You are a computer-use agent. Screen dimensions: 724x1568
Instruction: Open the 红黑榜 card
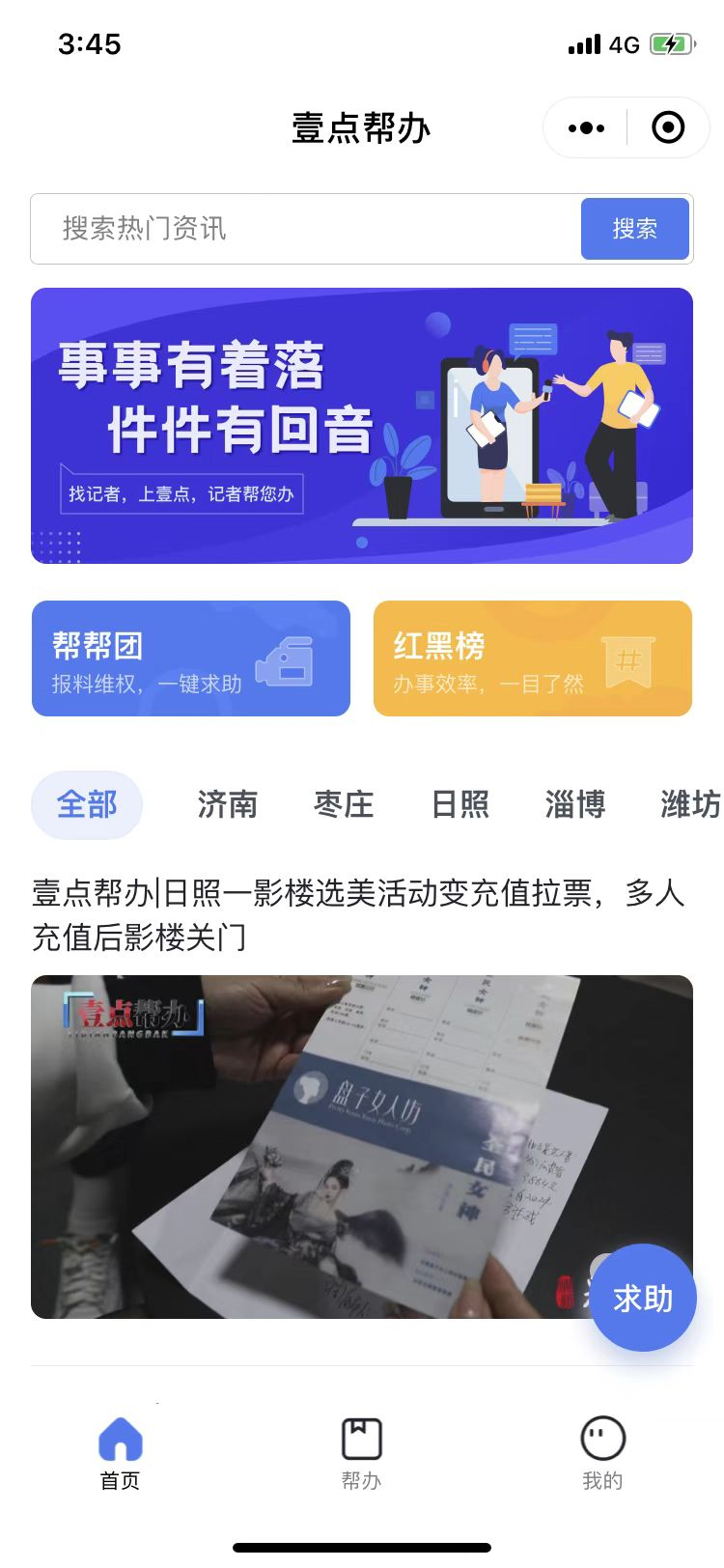coord(533,658)
